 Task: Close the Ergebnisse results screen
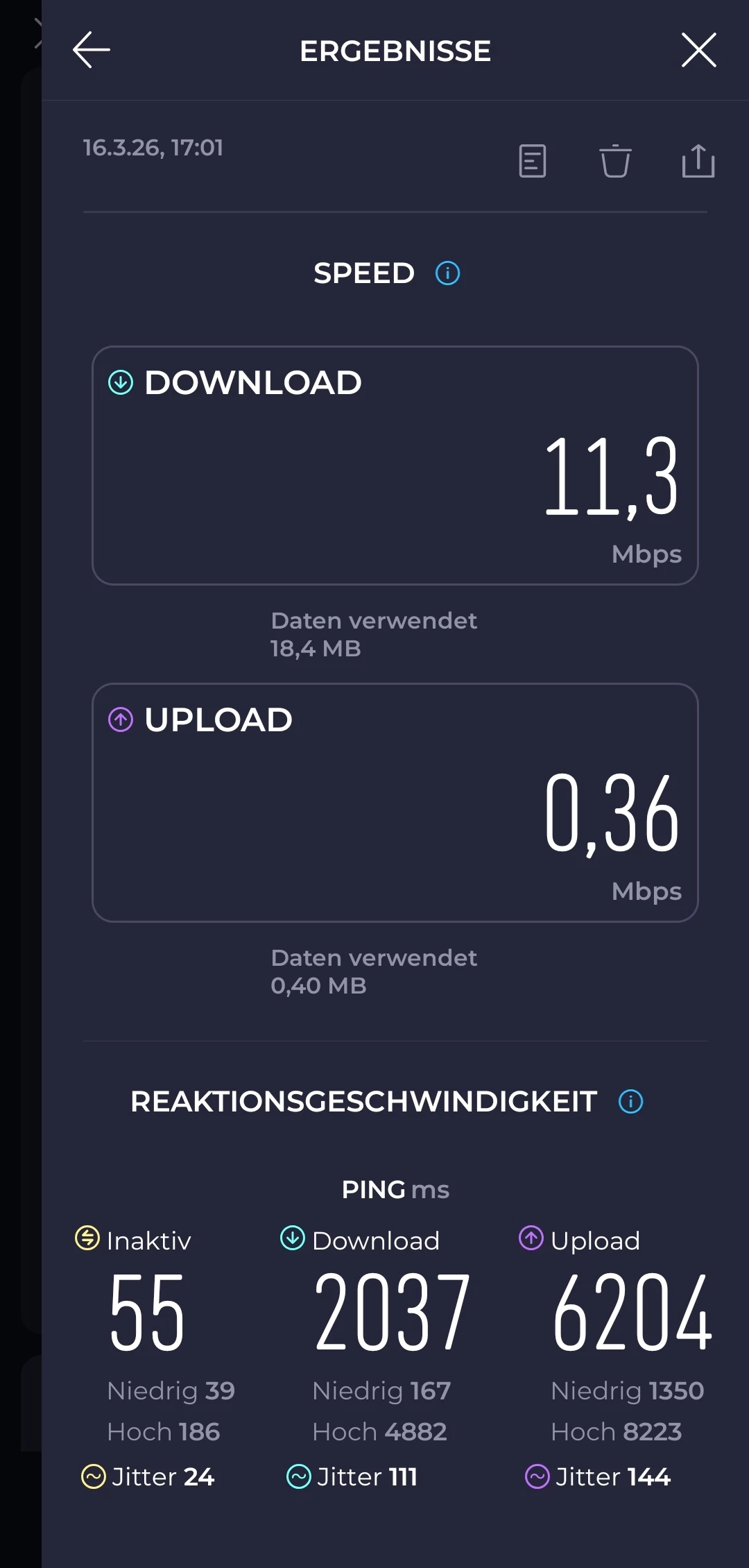[x=698, y=50]
